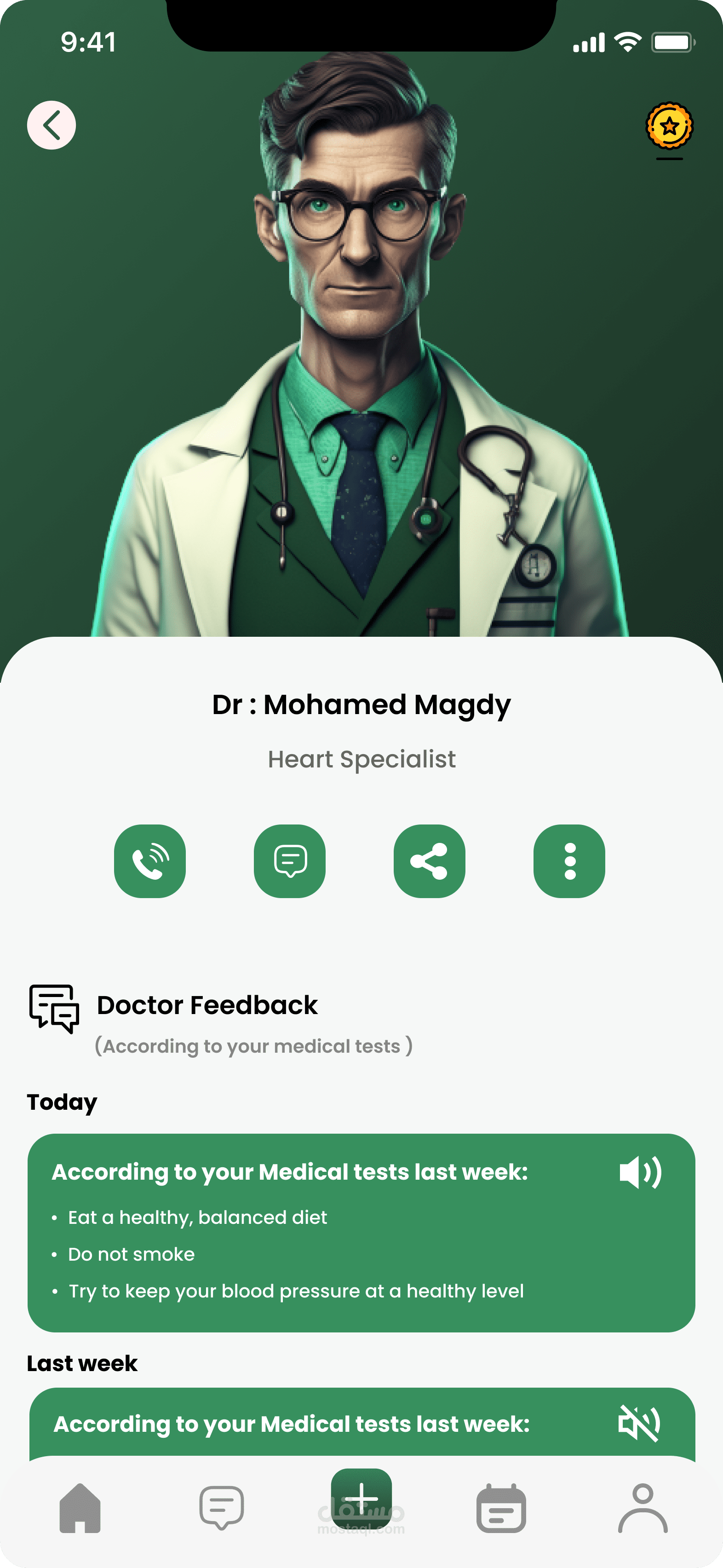Viewport: 723px width, 1568px height.
Task: Share the doctor's profile
Action: [x=429, y=861]
